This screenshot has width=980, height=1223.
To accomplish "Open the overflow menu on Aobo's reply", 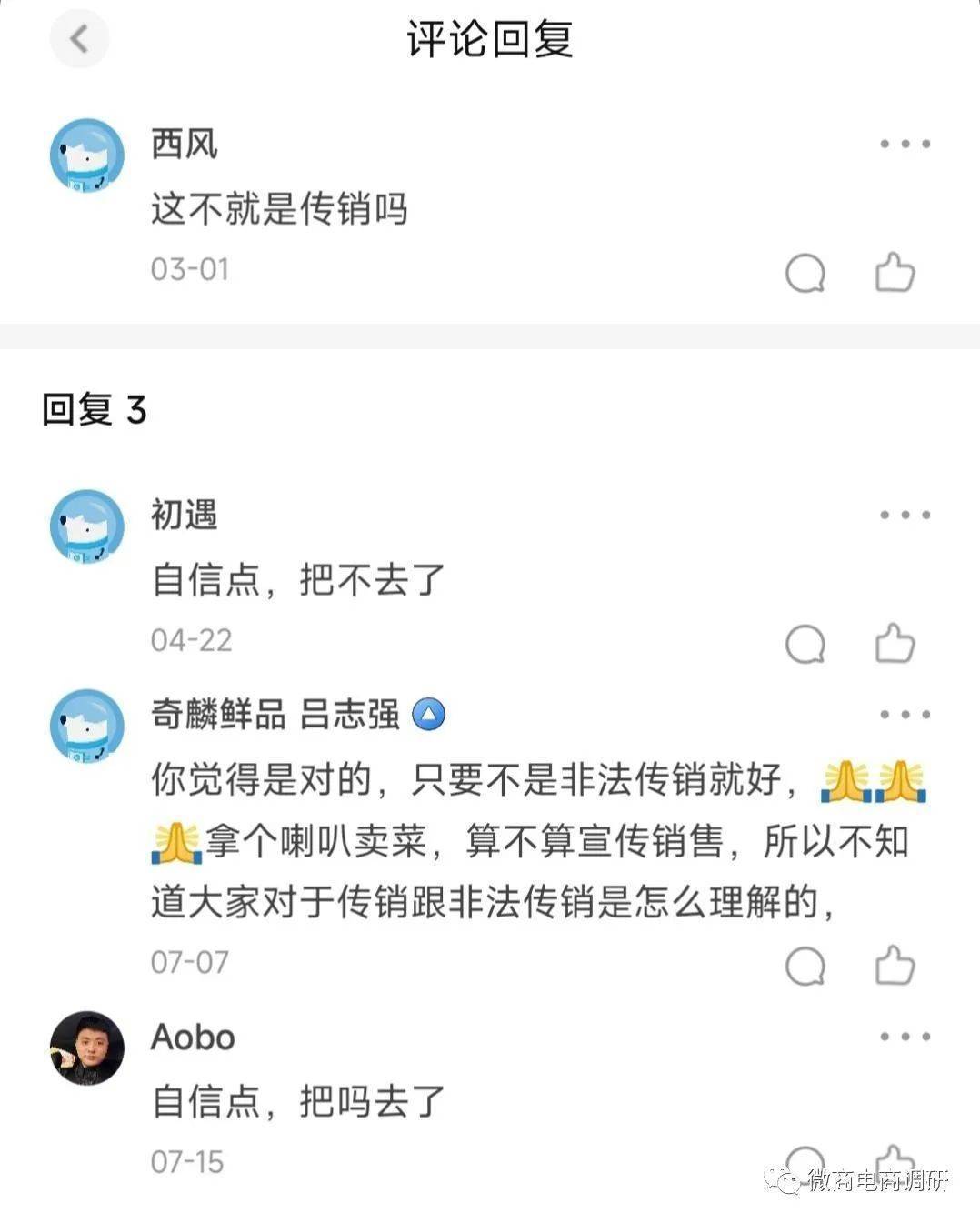I will coord(904,1036).
